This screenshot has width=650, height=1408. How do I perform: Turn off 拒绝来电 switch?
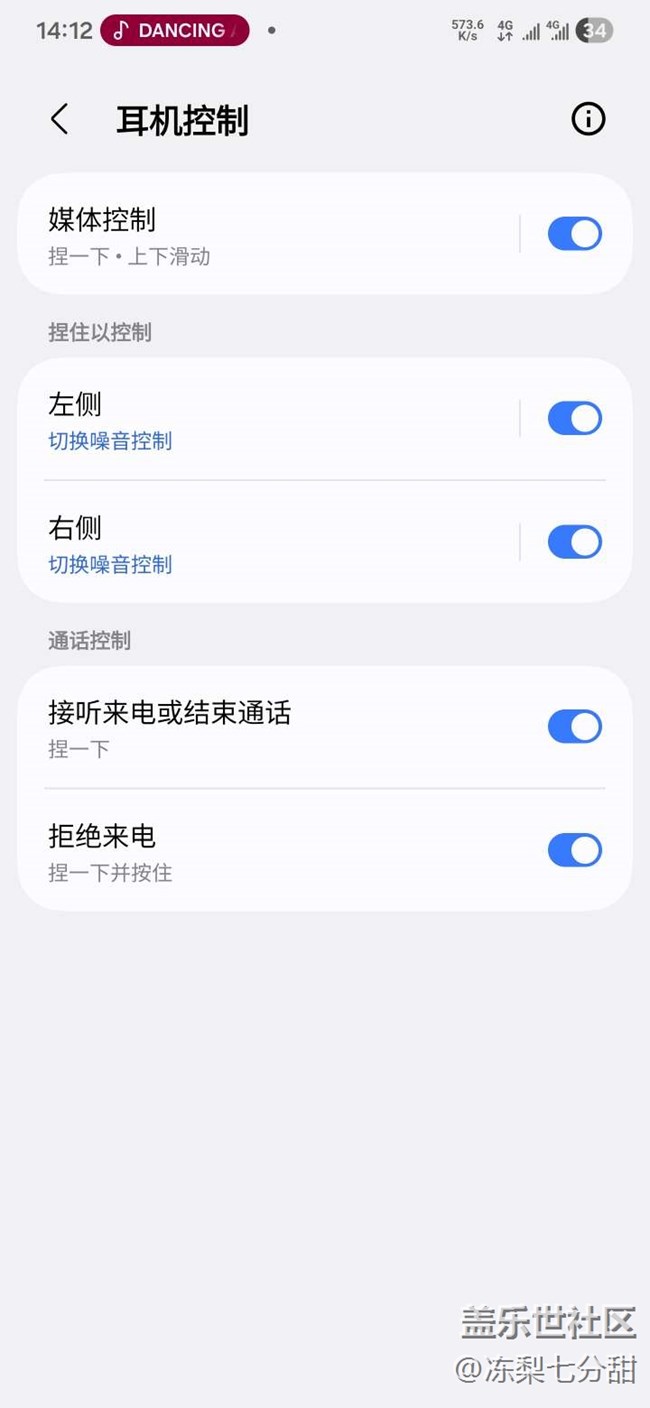(574, 850)
